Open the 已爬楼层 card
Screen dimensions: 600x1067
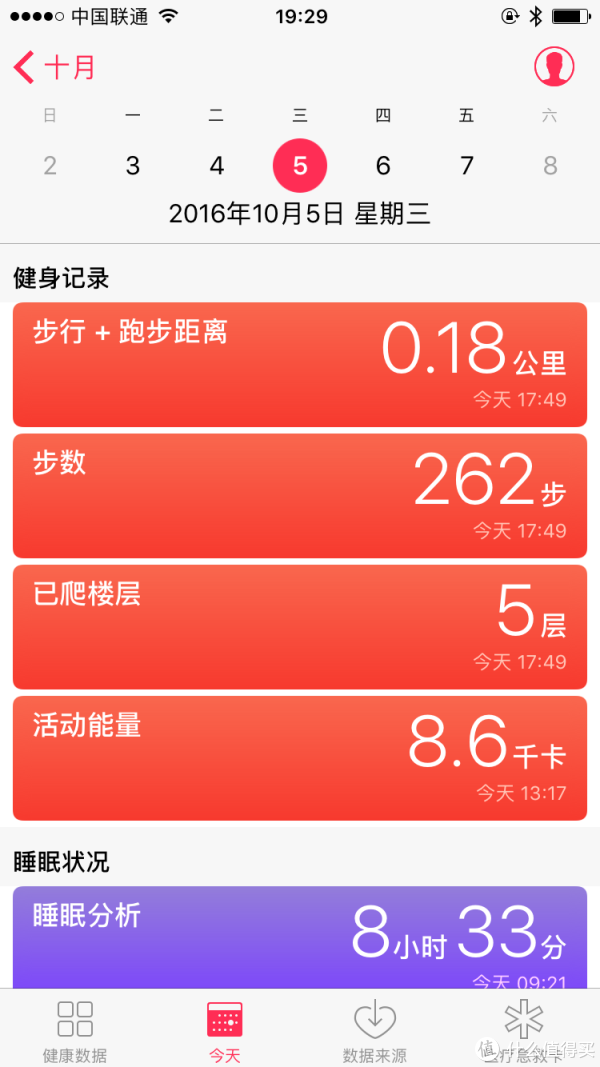point(300,627)
